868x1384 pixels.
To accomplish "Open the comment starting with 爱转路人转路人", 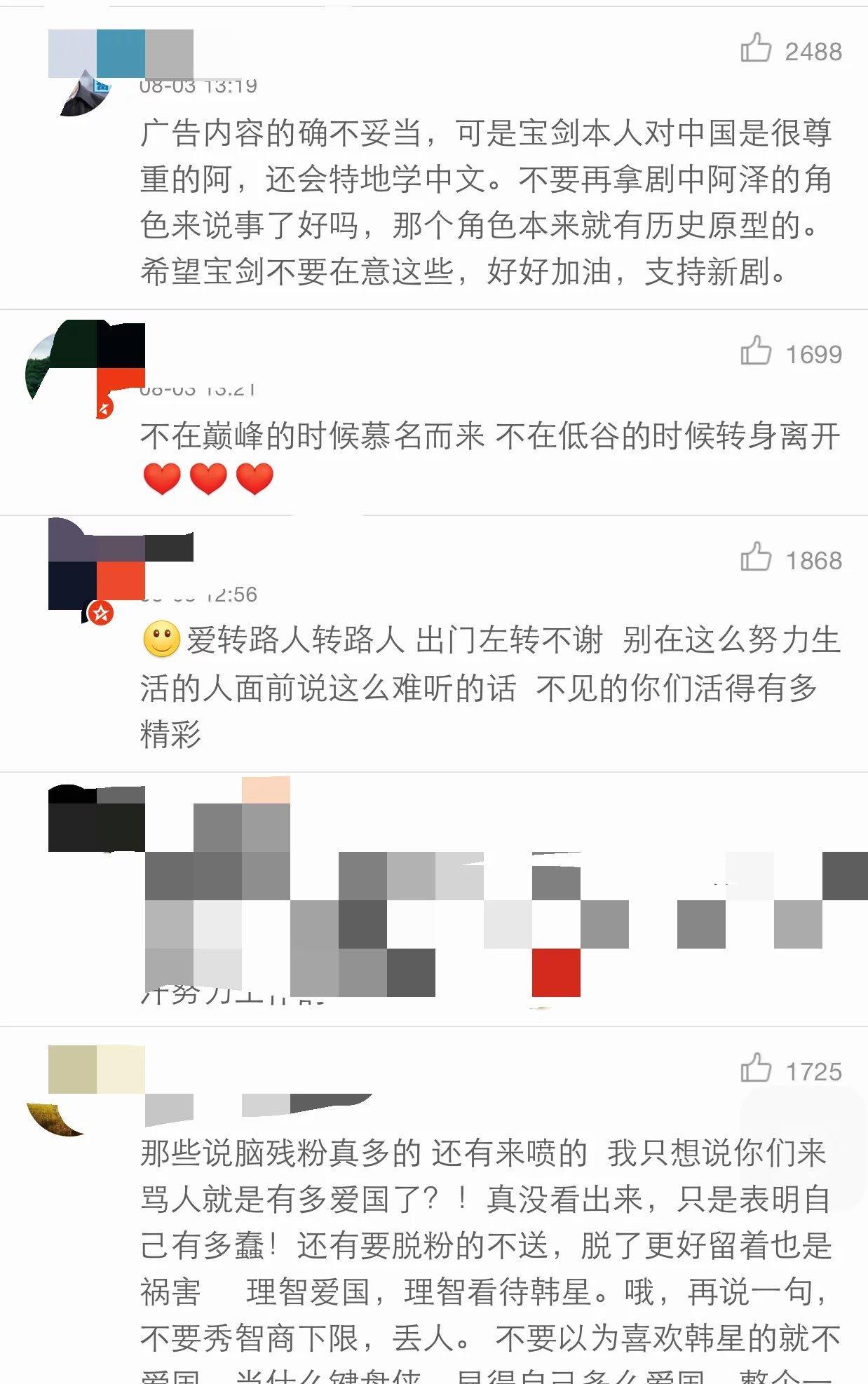I will click(x=489, y=686).
